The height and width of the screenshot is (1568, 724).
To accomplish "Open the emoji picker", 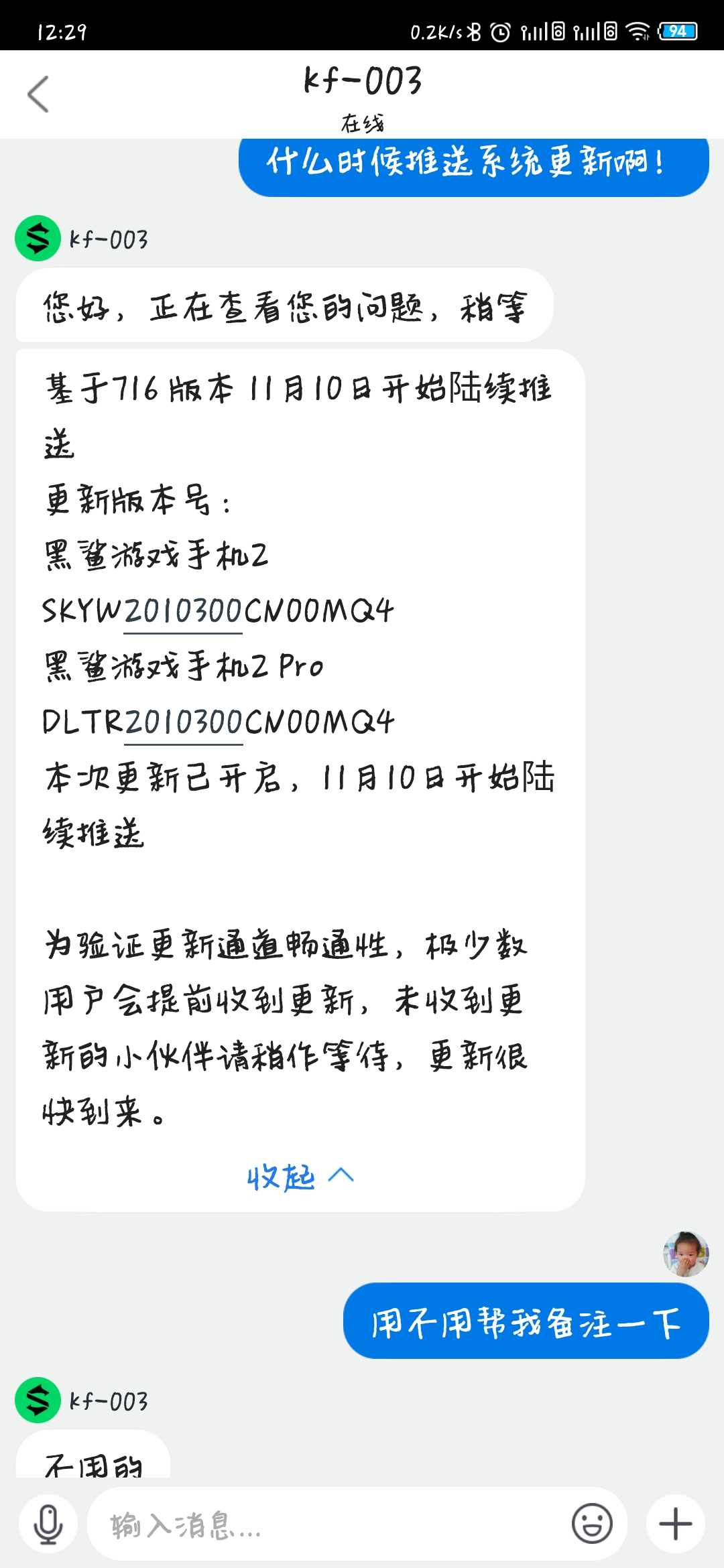I will 592,1524.
